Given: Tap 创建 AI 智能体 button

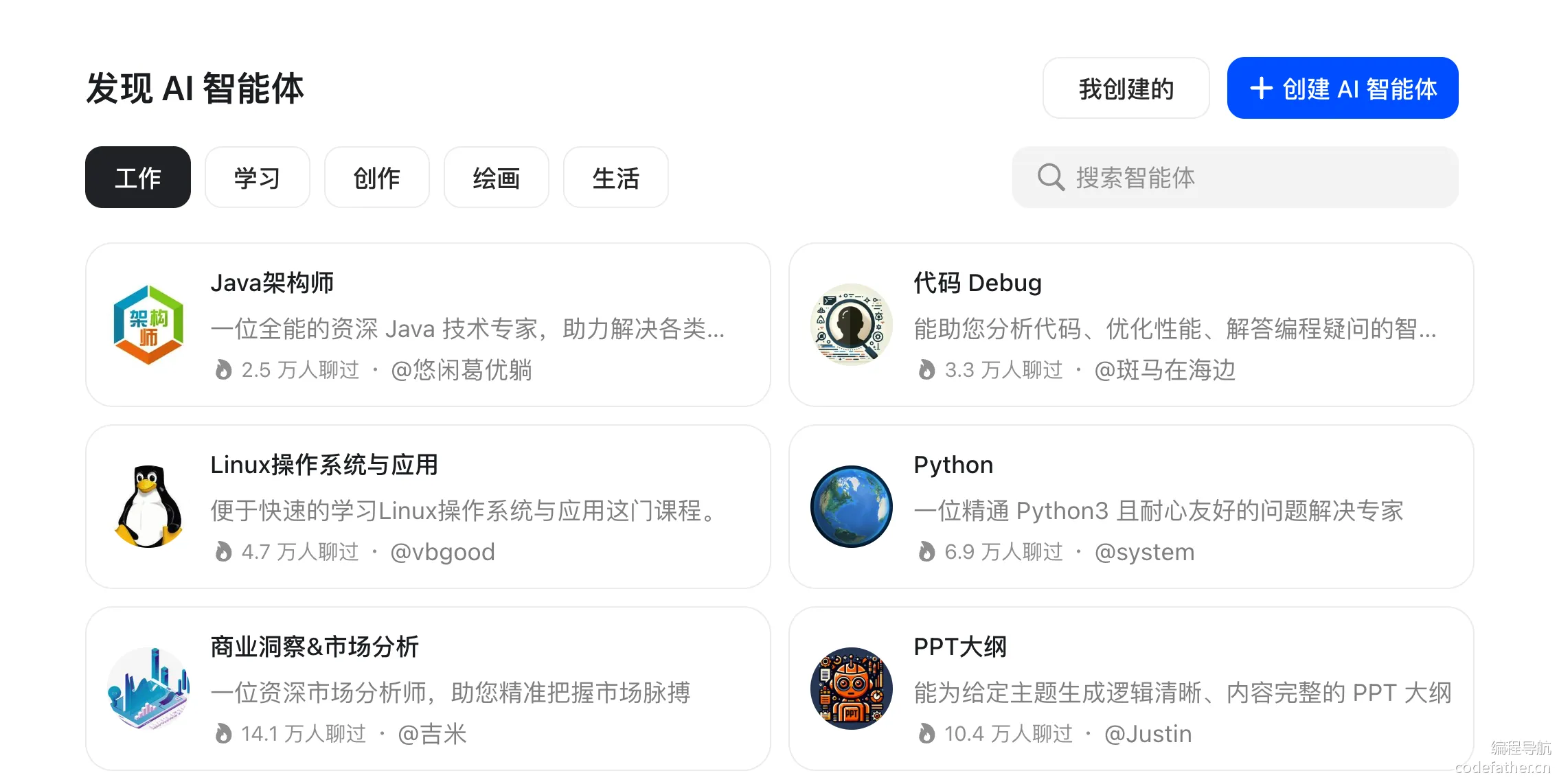Looking at the screenshot, I should point(1342,89).
